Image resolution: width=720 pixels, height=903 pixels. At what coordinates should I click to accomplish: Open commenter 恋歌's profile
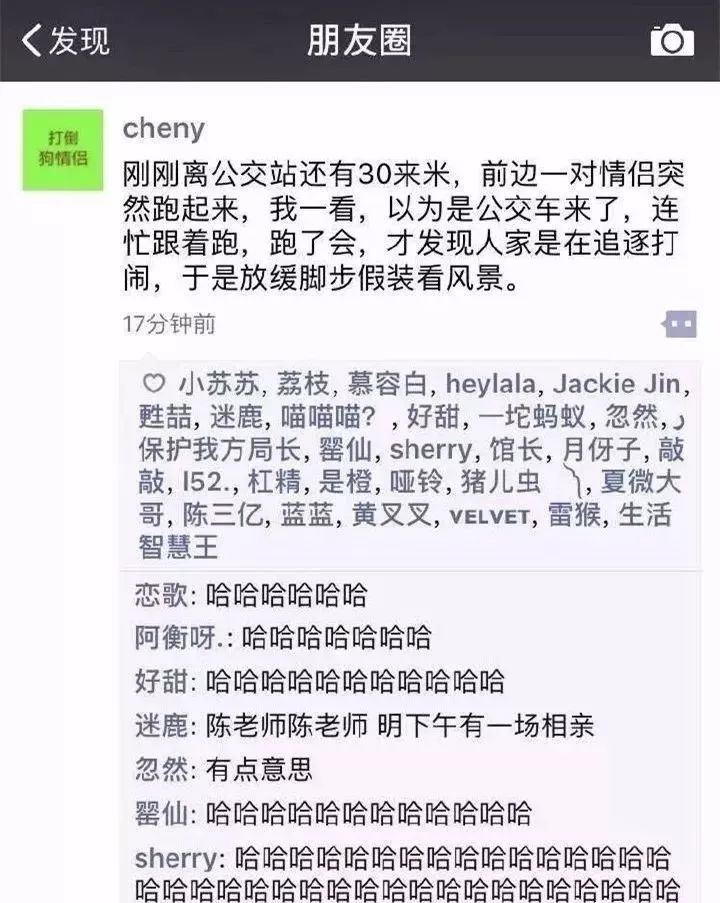pos(159,596)
